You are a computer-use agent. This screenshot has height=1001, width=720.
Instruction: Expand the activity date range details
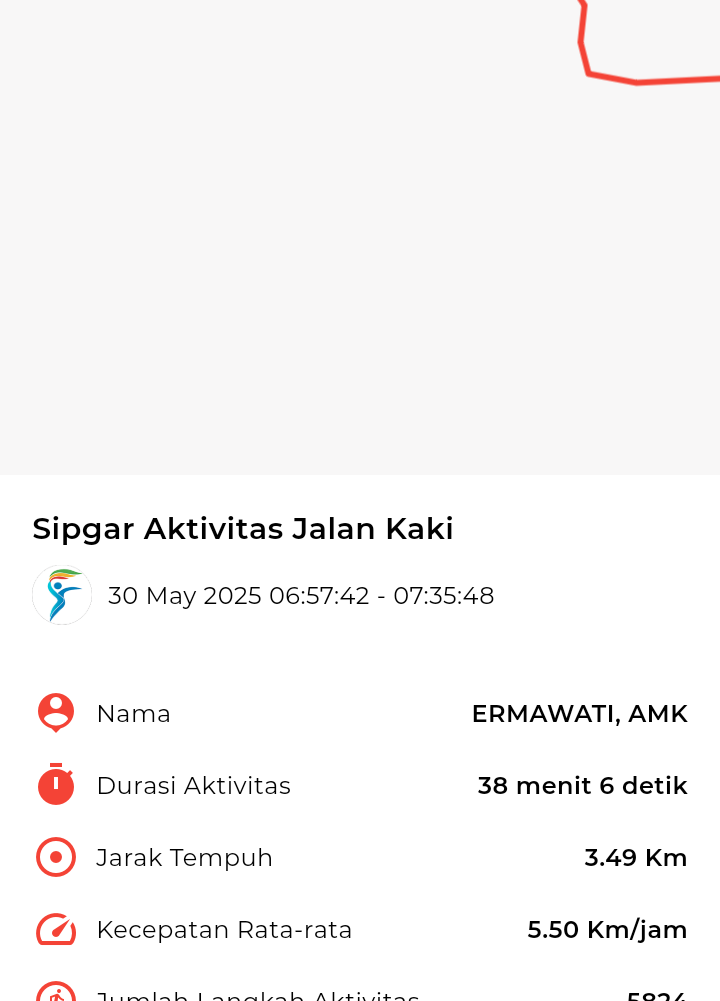click(301, 595)
